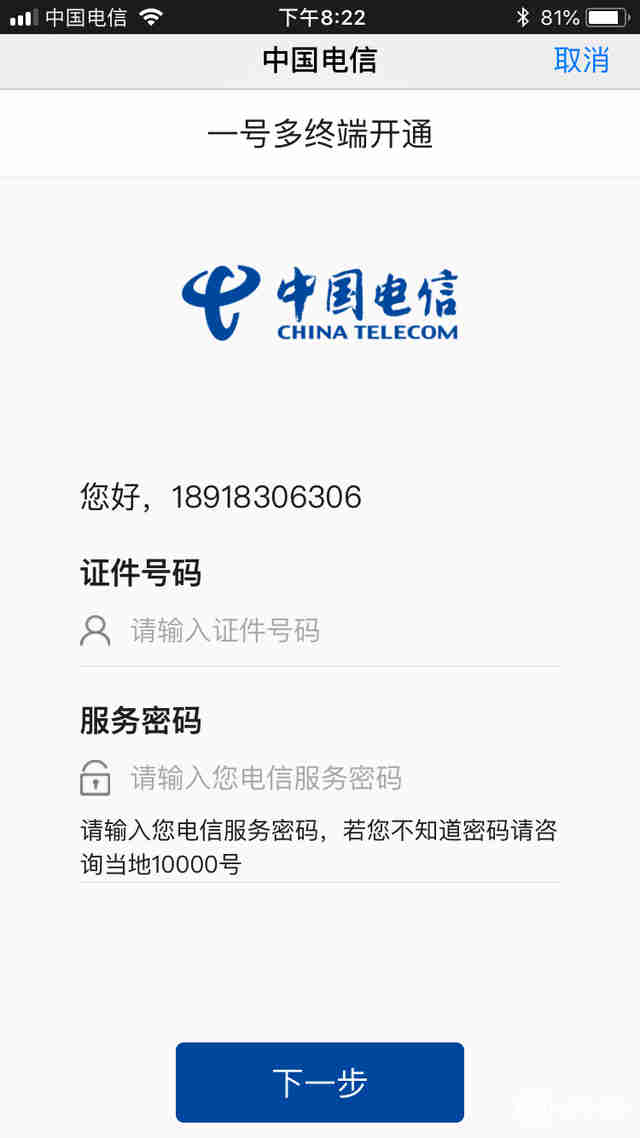Tap the 下一步 button
Viewport: 640px width, 1138px height.
(320, 1082)
